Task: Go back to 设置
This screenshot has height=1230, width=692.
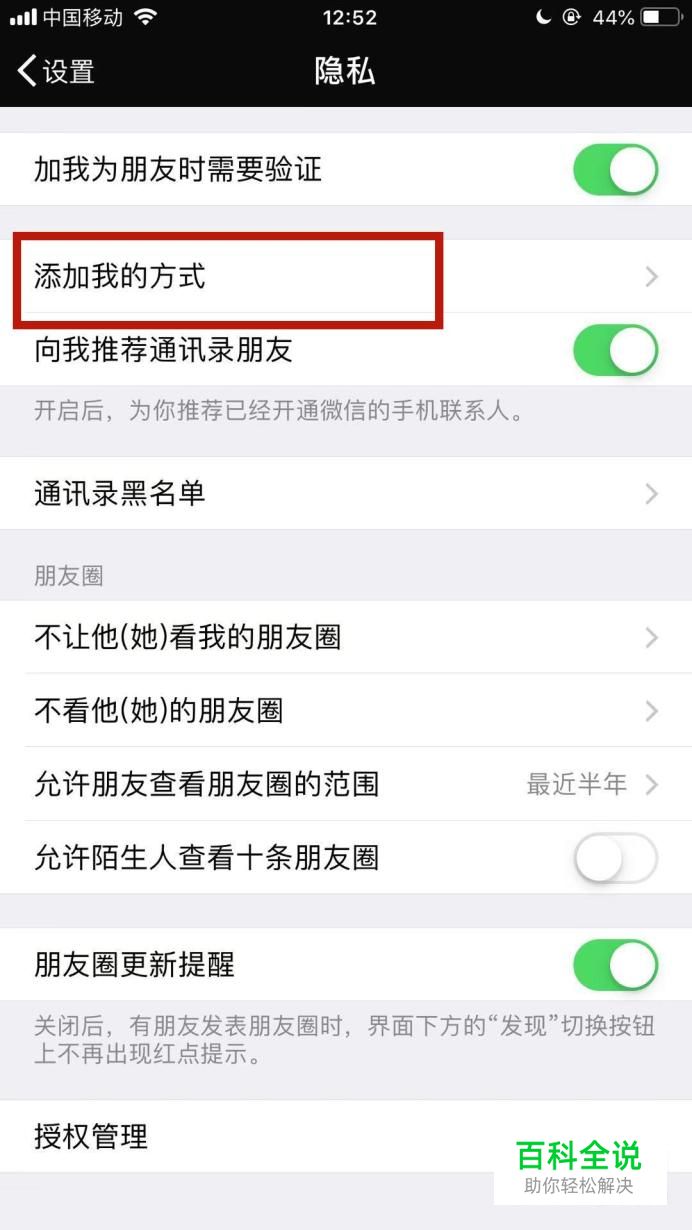Action: [57, 71]
